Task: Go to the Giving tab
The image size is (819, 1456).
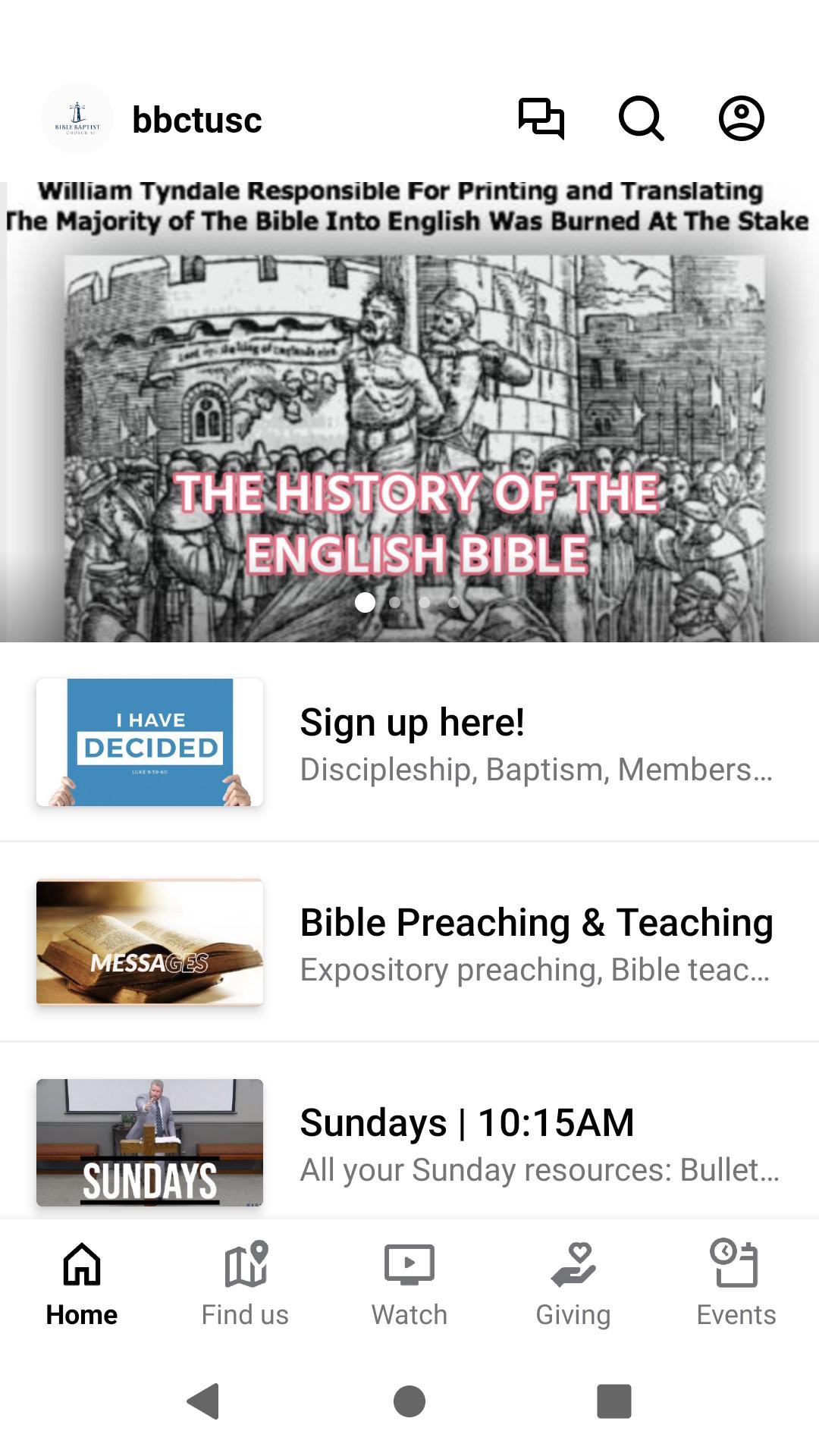Action: click(x=573, y=1283)
